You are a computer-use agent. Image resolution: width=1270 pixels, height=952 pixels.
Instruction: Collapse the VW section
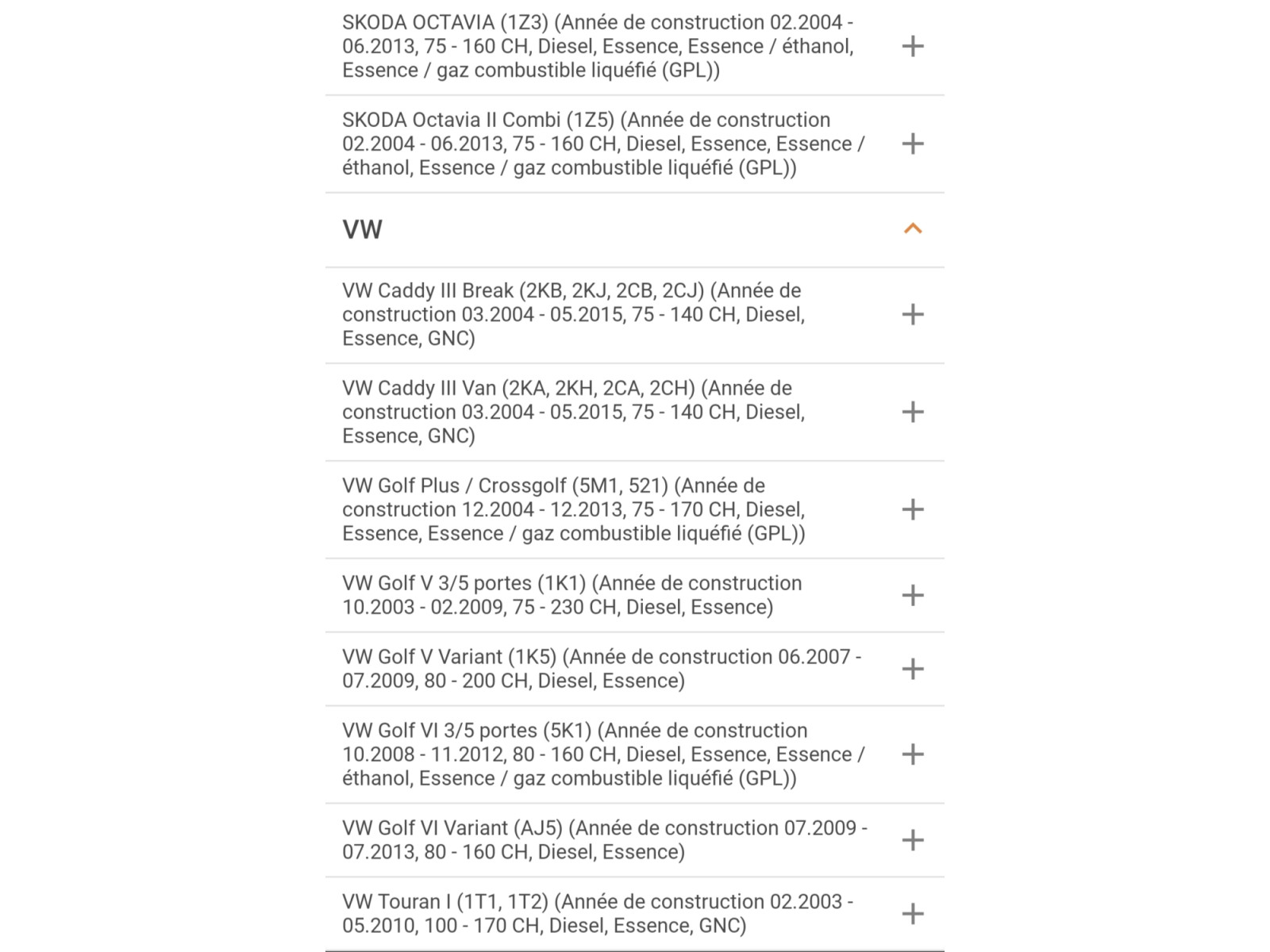[912, 229]
